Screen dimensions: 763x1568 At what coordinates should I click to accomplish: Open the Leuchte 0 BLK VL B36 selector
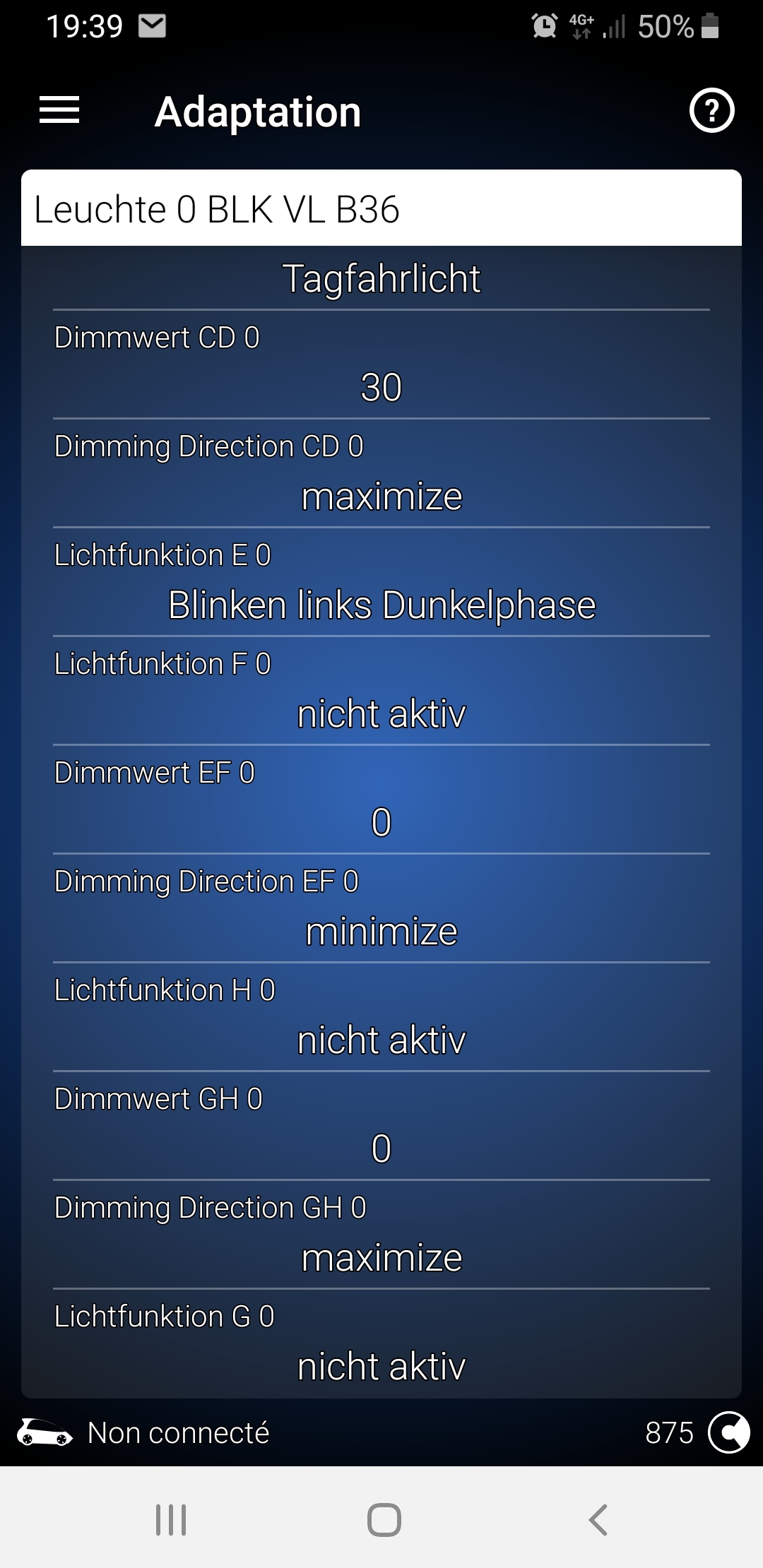pyautogui.click(x=381, y=209)
